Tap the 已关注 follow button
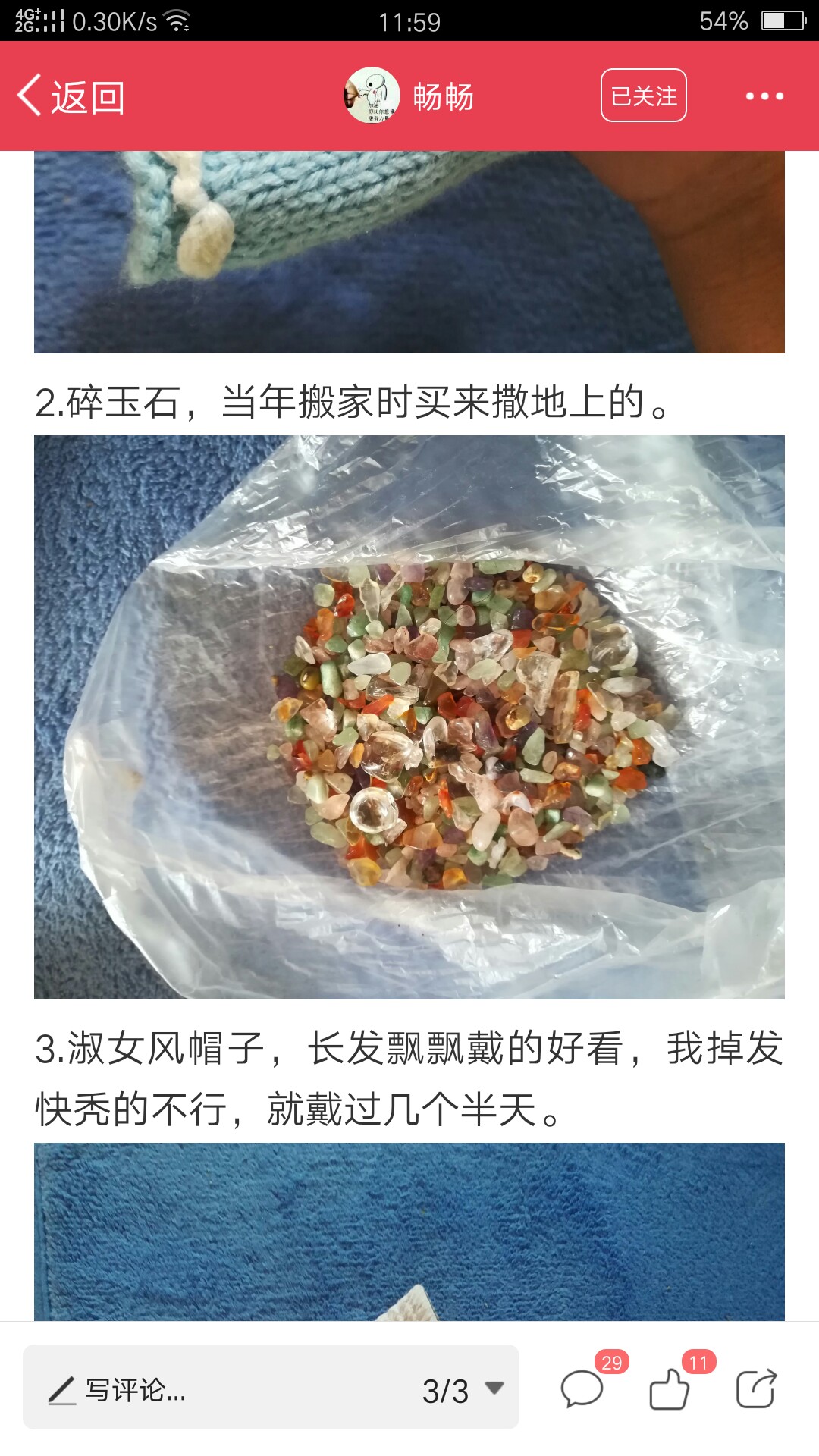The image size is (819, 1456). (644, 96)
